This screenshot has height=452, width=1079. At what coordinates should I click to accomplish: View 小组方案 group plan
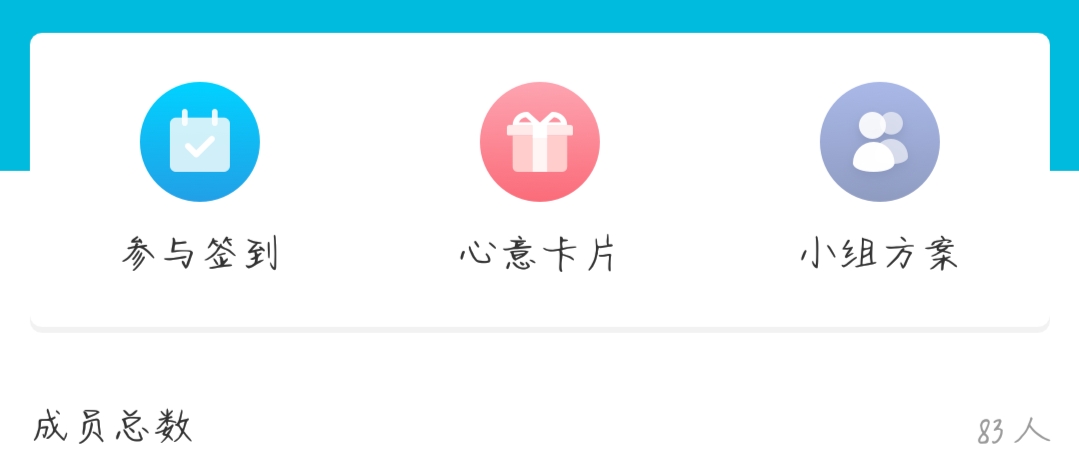tap(879, 142)
